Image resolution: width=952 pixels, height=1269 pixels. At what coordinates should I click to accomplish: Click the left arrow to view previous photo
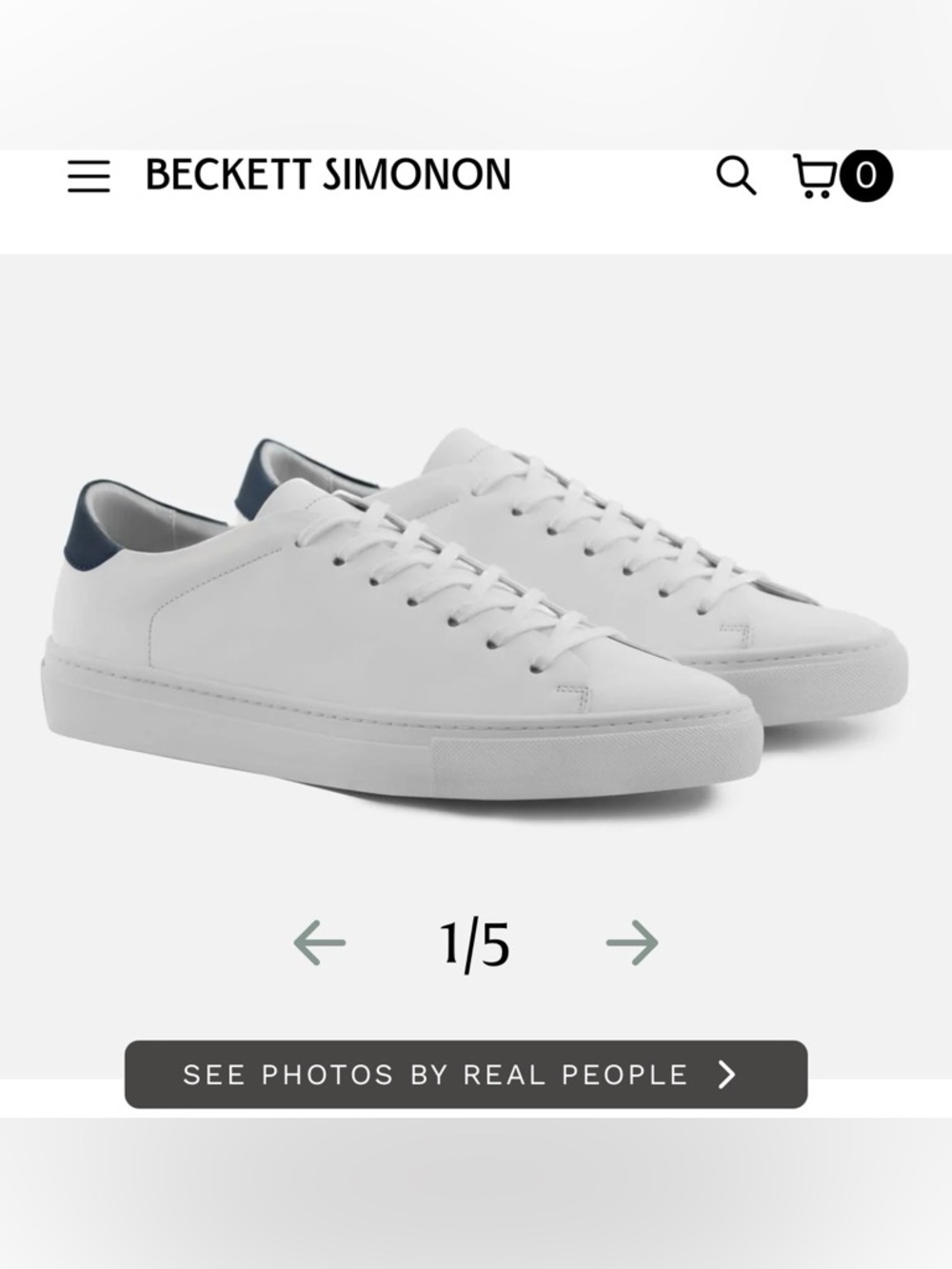click(321, 942)
